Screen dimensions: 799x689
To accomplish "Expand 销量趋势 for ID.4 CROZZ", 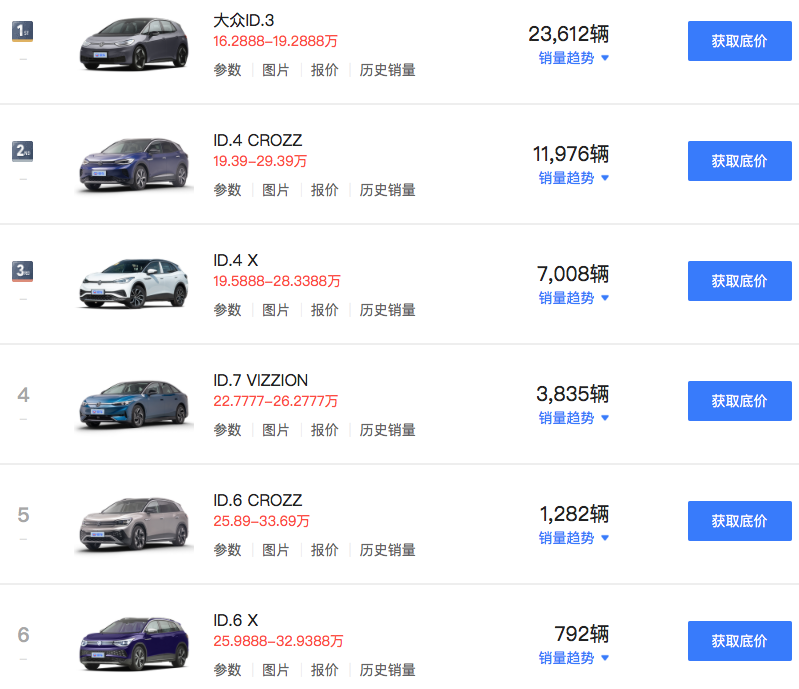I will 573,178.
